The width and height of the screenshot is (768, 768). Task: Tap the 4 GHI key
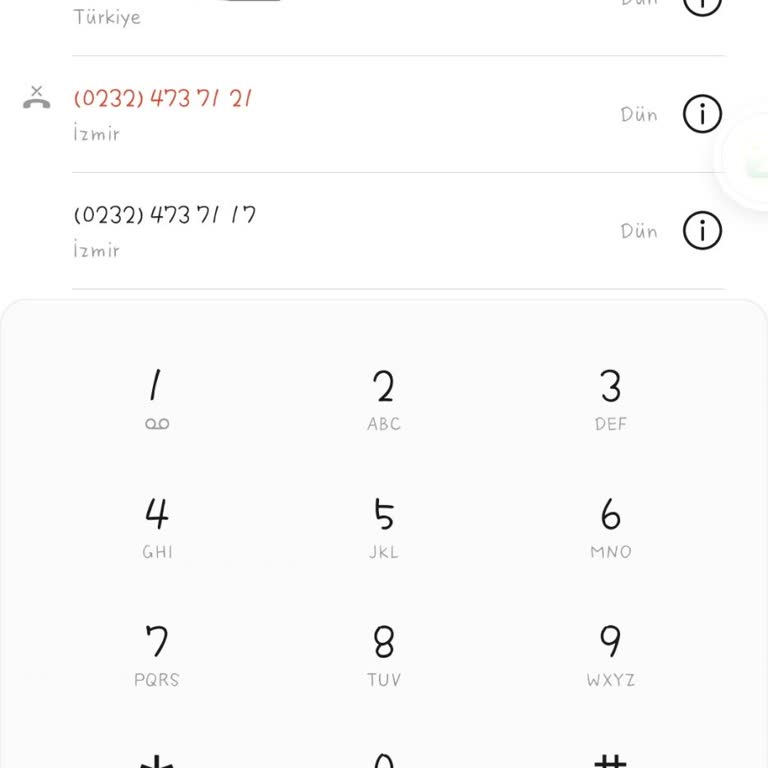point(157,528)
